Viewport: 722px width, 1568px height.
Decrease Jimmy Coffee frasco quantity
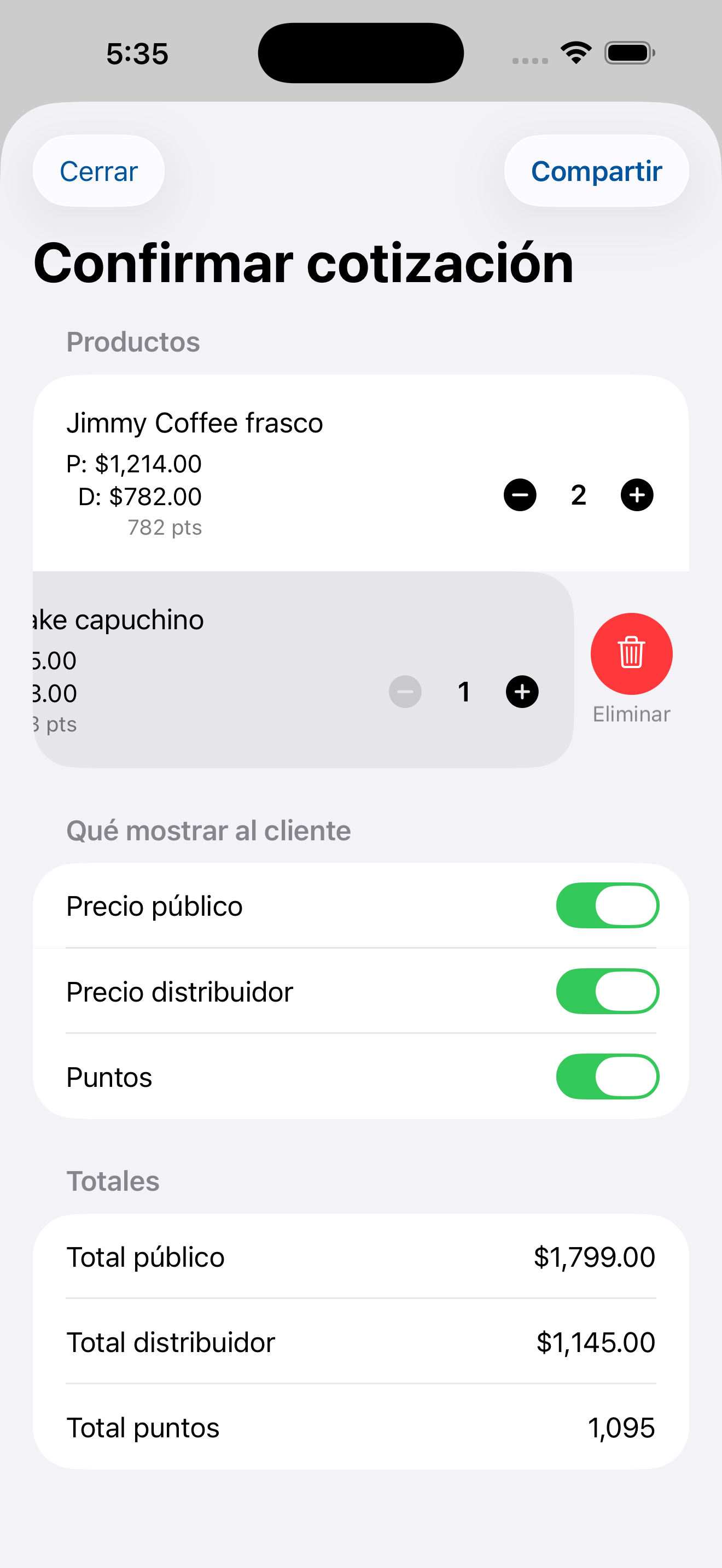520,495
